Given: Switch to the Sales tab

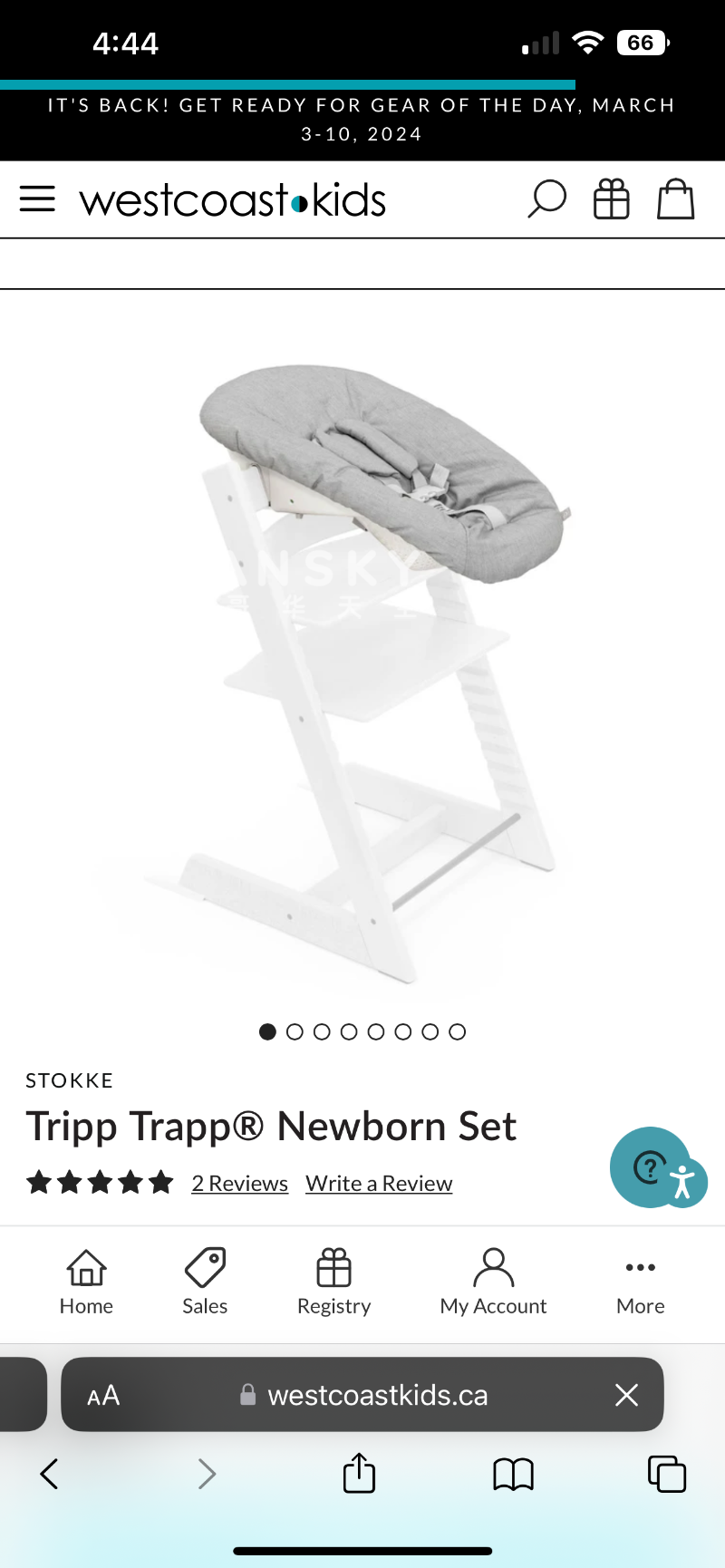Looking at the screenshot, I should point(205,1282).
